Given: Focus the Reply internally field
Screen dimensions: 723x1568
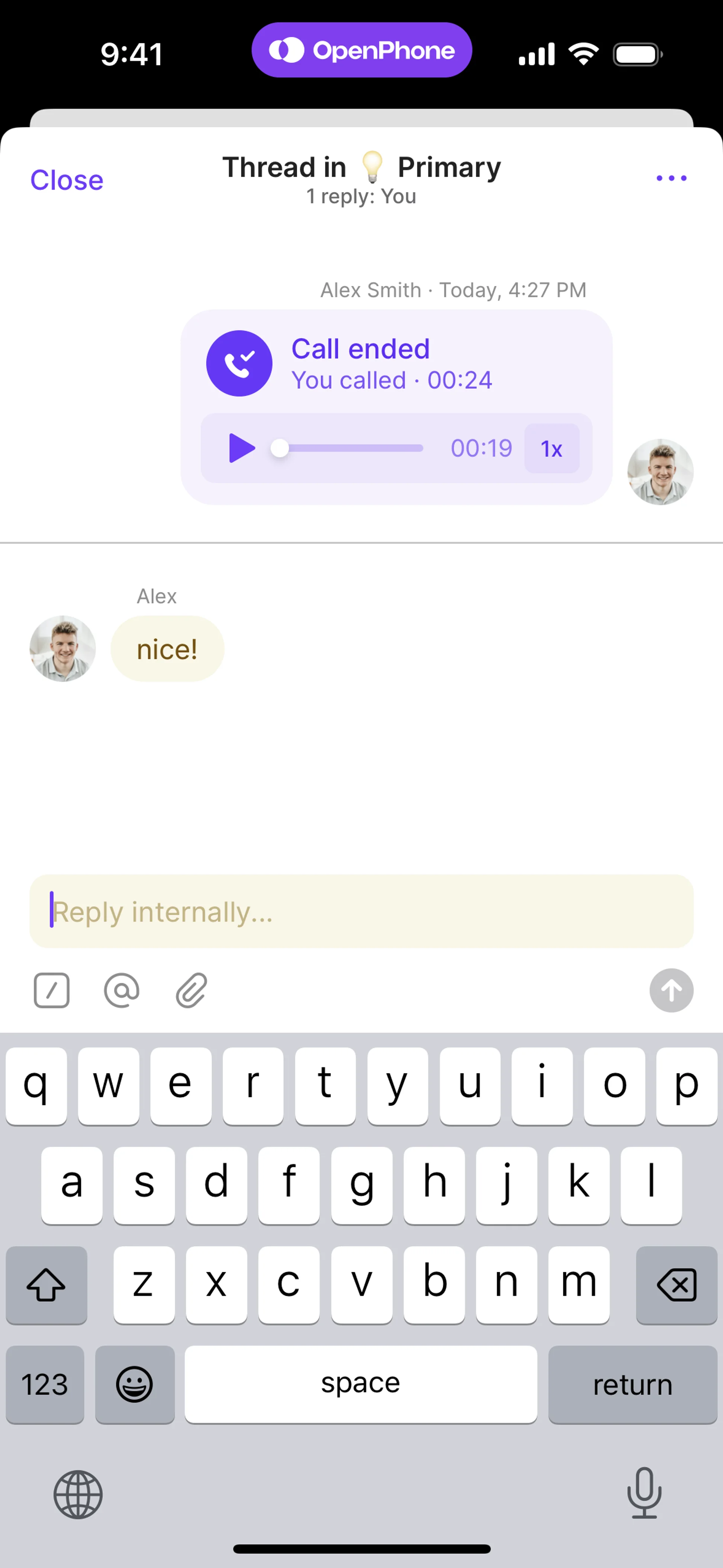Looking at the screenshot, I should [361, 912].
